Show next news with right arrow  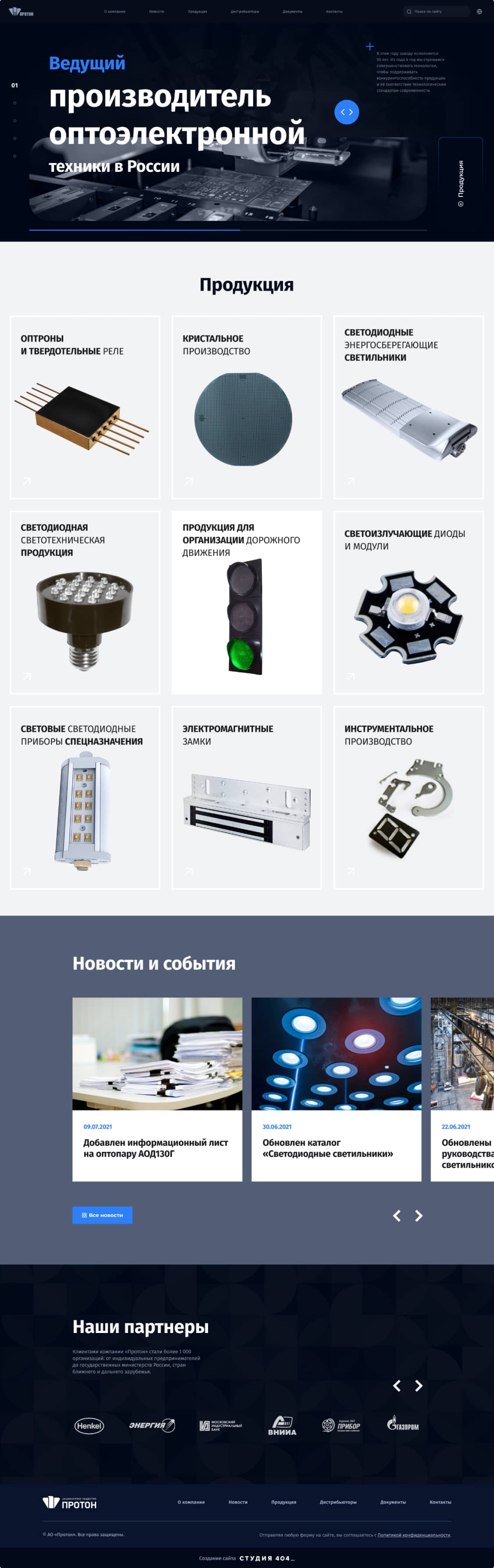[x=419, y=1215]
